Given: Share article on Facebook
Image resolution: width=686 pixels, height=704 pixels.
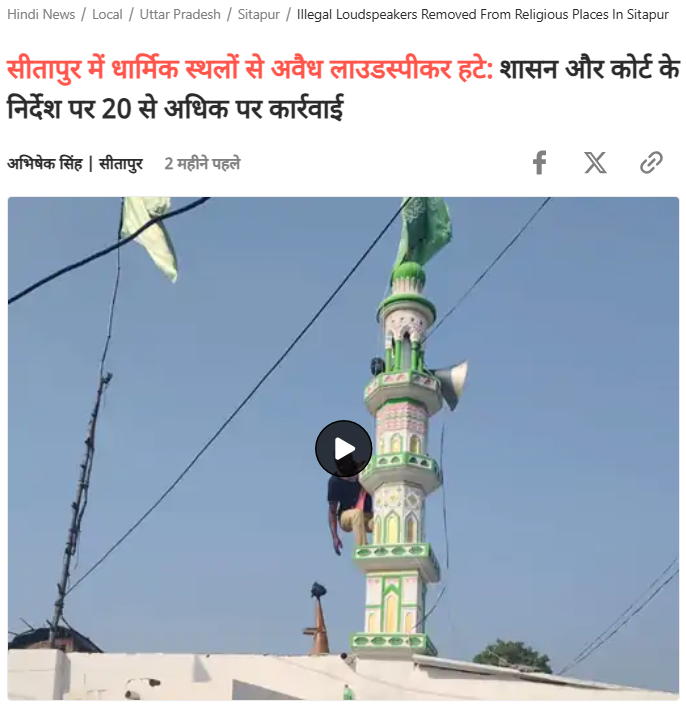Looking at the screenshot, I should click(539, 163).
